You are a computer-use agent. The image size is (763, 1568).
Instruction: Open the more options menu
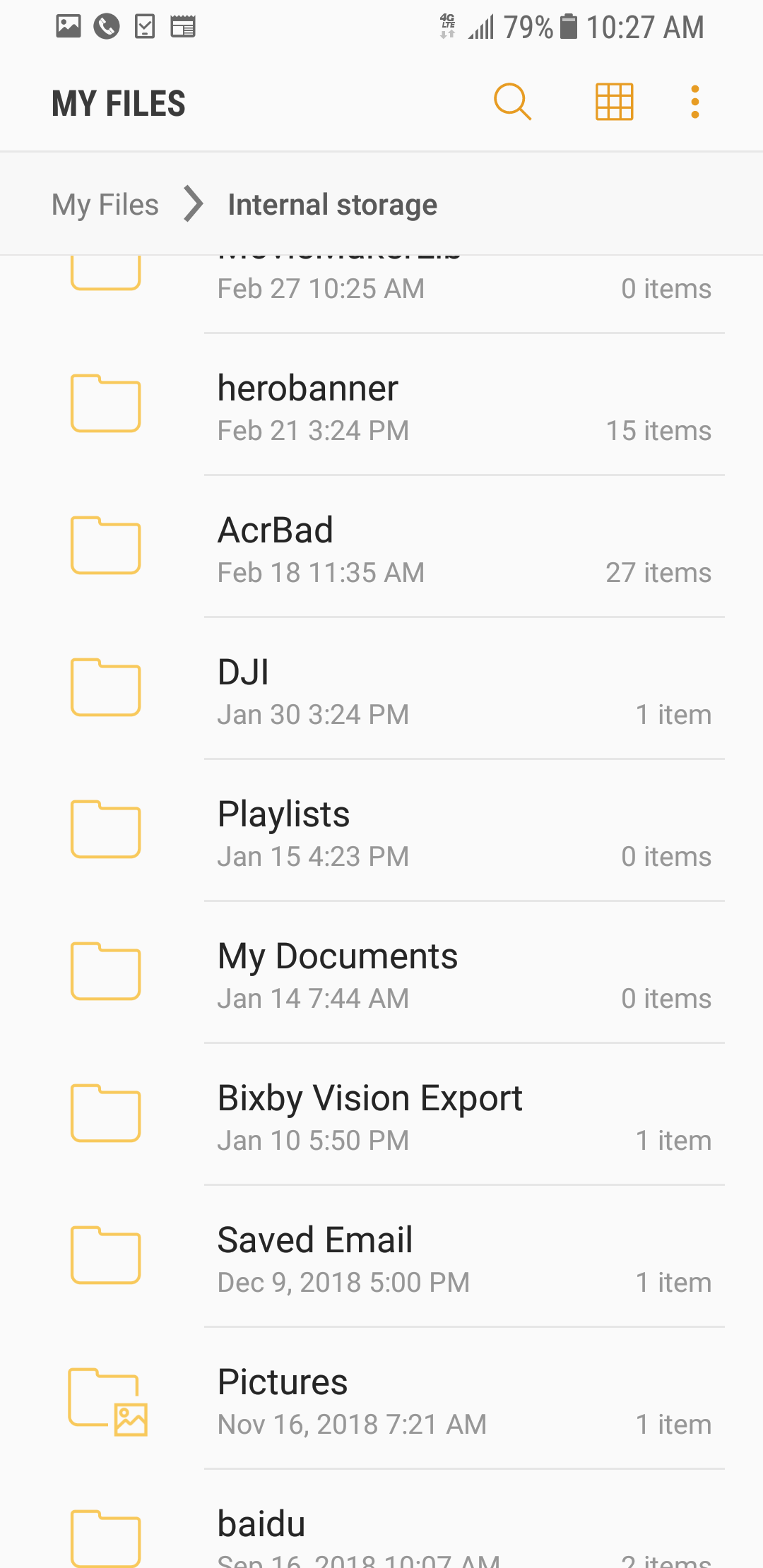pos(695,102)
